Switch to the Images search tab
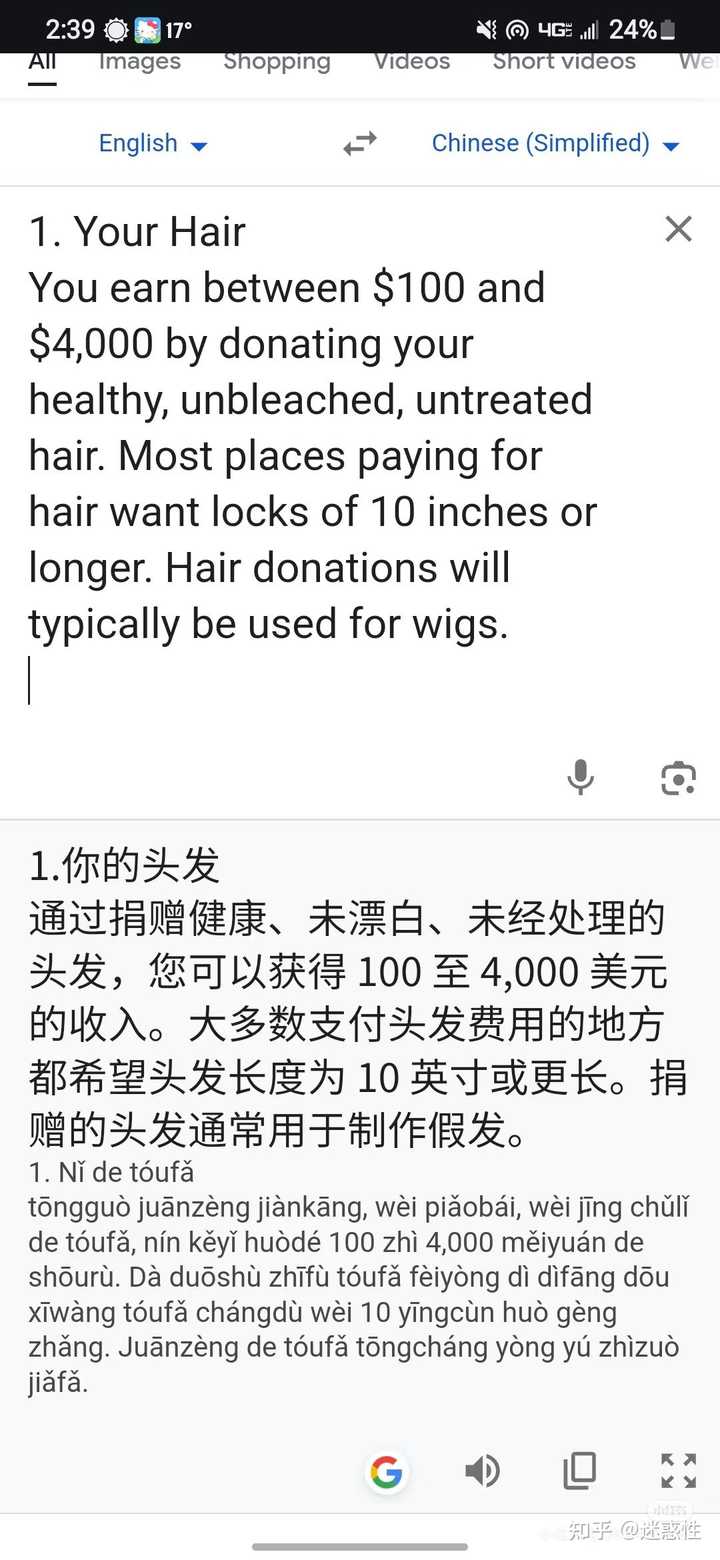The height and width of the screenshot is (1560, 720). [140, 61]
